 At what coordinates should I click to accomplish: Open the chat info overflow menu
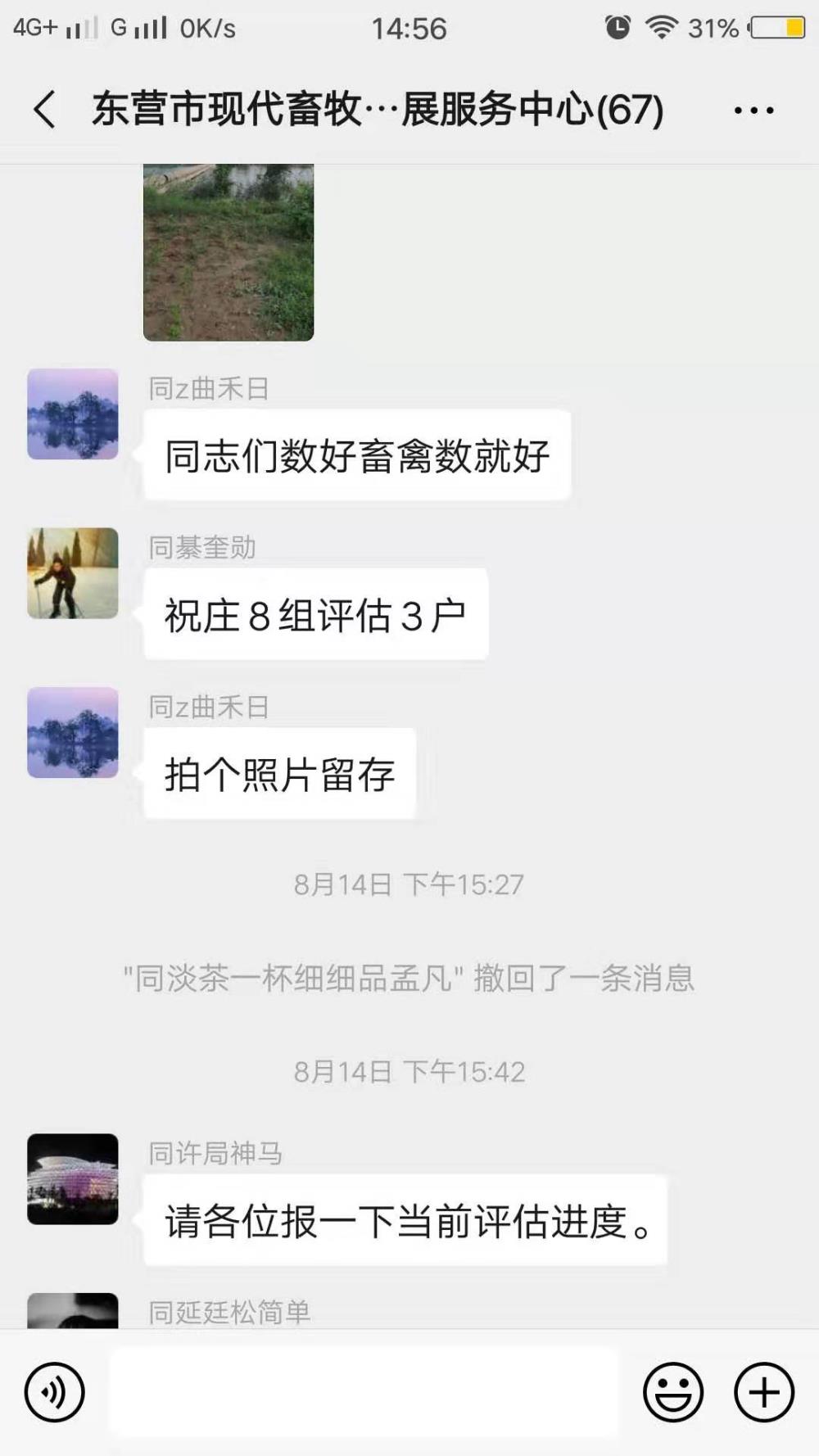tap(753, 110)
